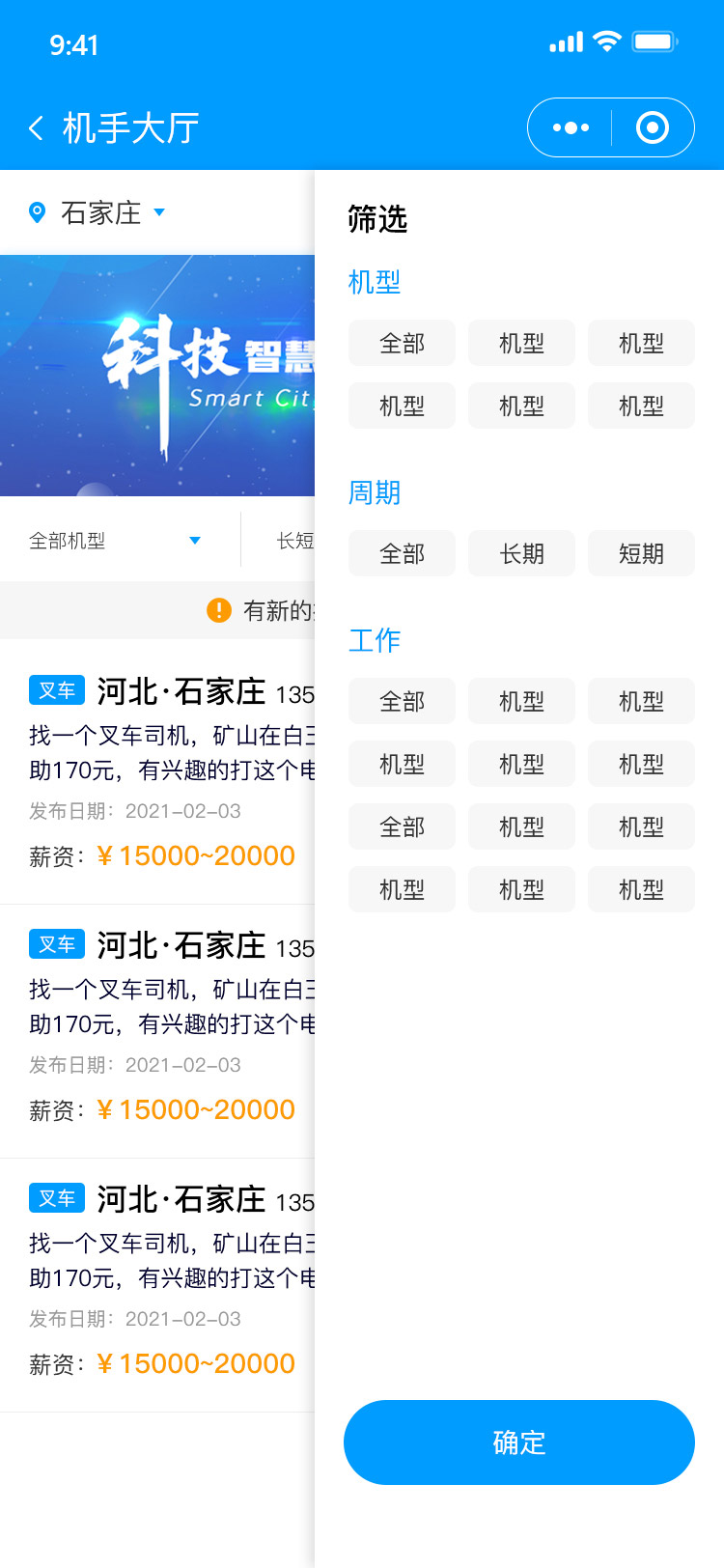The width and height of the screenshot is (724, 1568).
Task: Select 全部 under the 机型 filter
Action: (x=402, y=343)
